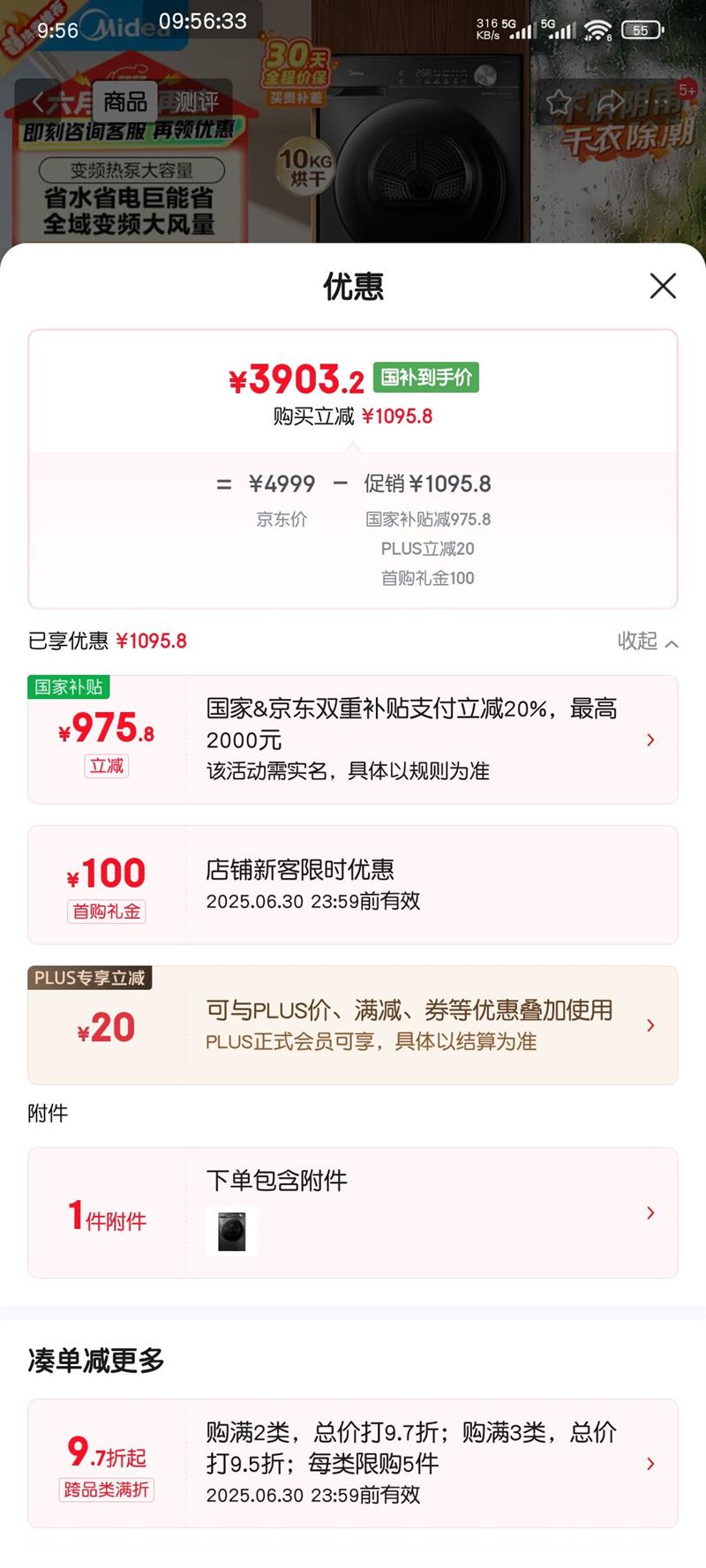
Task: Open the 国家补贴 975.8 discount details
Action: 353,739
